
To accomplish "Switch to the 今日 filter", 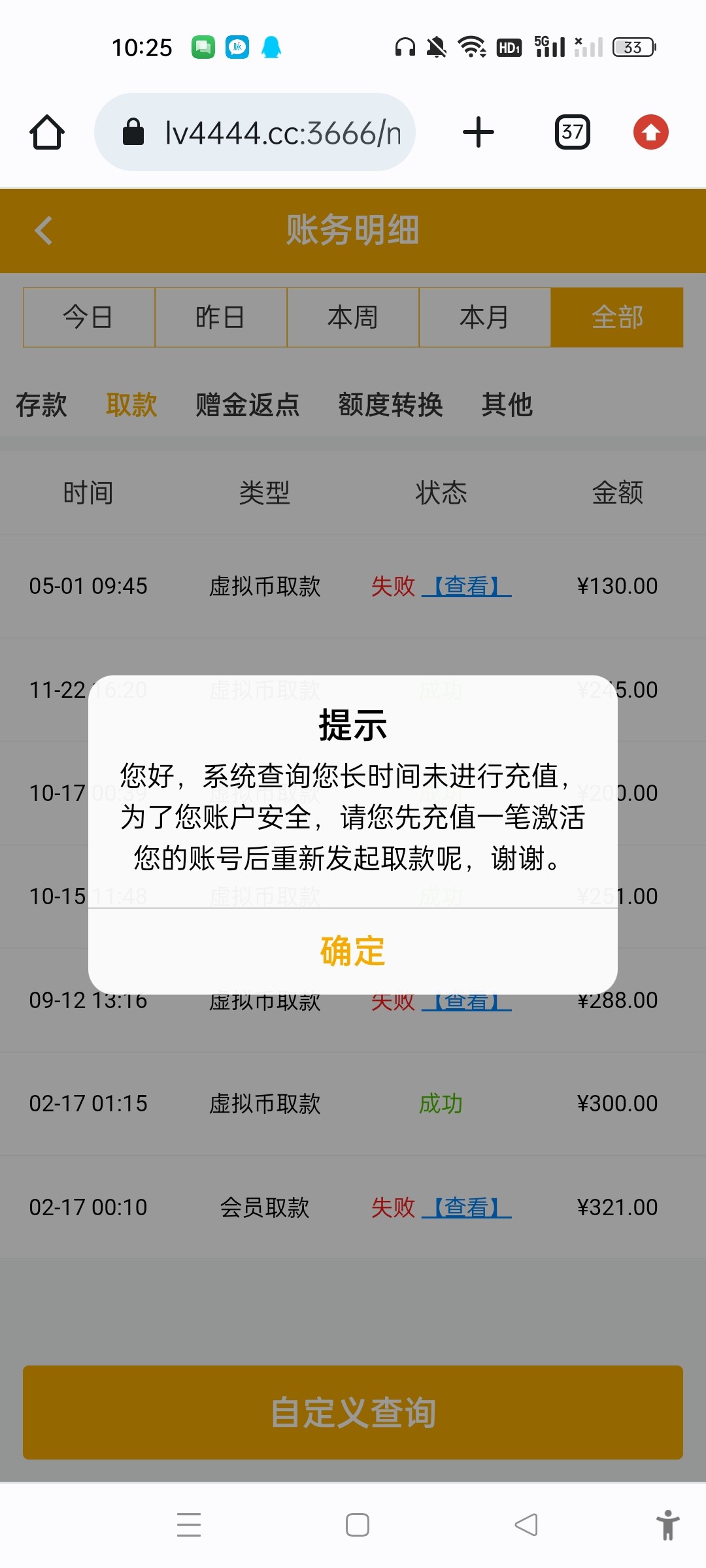I will [x=89, y=318].
